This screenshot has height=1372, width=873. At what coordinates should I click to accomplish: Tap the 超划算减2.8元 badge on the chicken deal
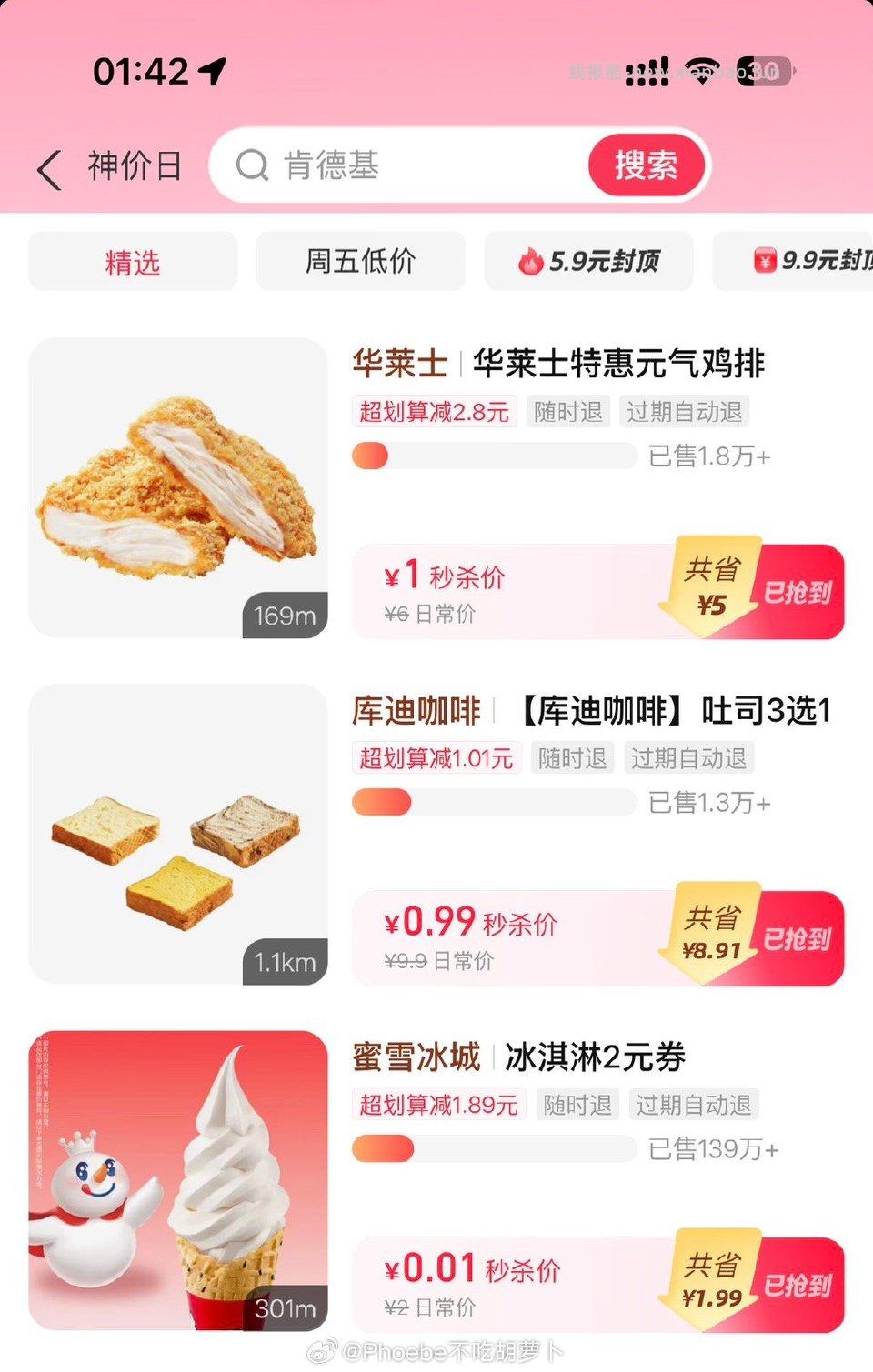pyautogui.click(x=434, y=411)
